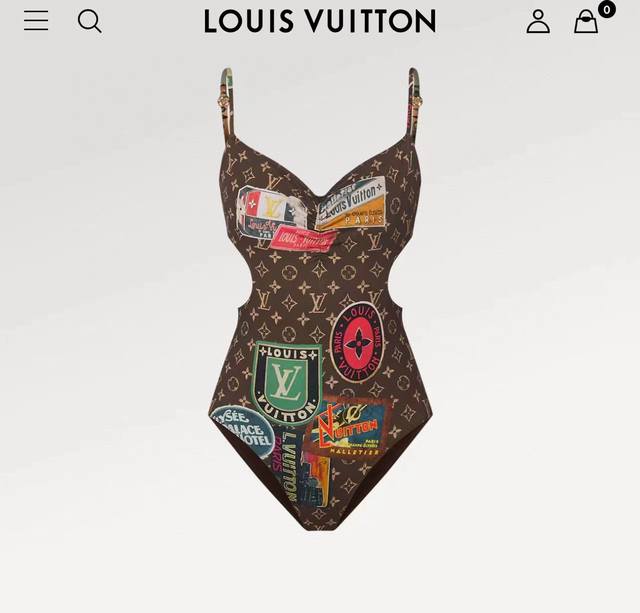Open the search icon
The width and height of the screenshot is (640, 613).
tap(90, 21)
